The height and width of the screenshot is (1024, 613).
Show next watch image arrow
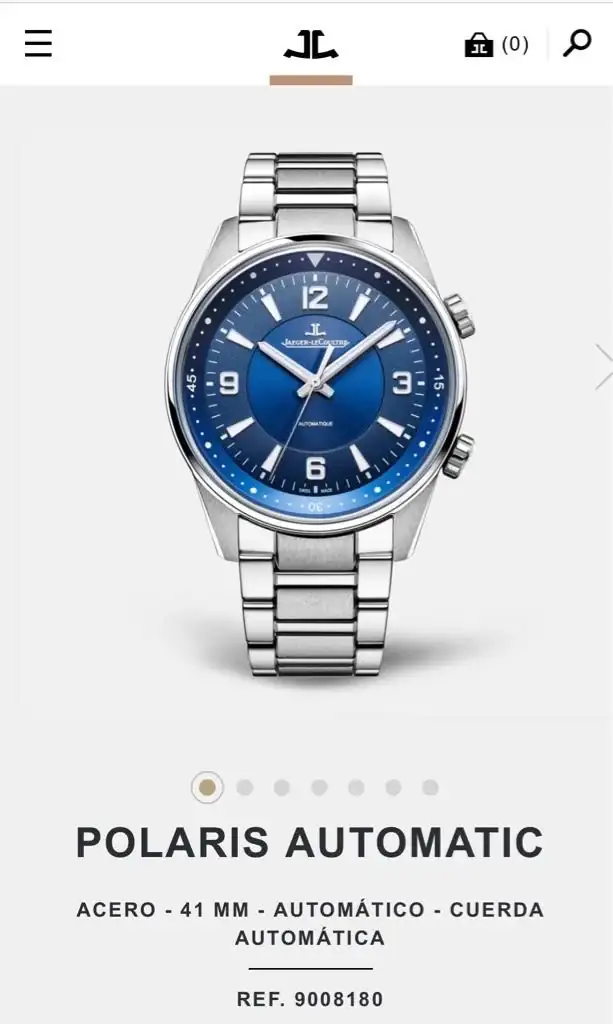[x=602, y=367]
